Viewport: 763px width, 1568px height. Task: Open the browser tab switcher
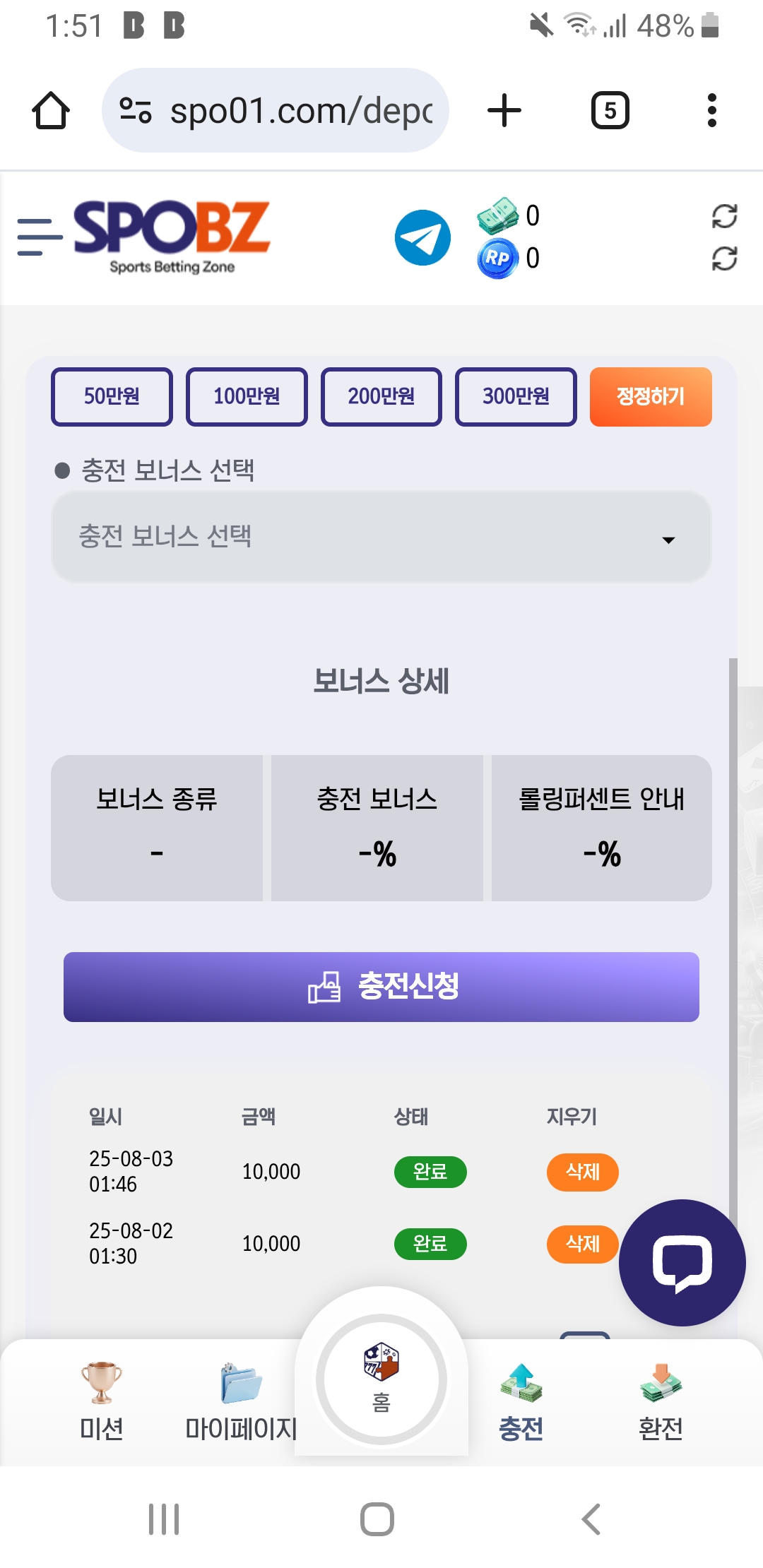click(610, 110)
